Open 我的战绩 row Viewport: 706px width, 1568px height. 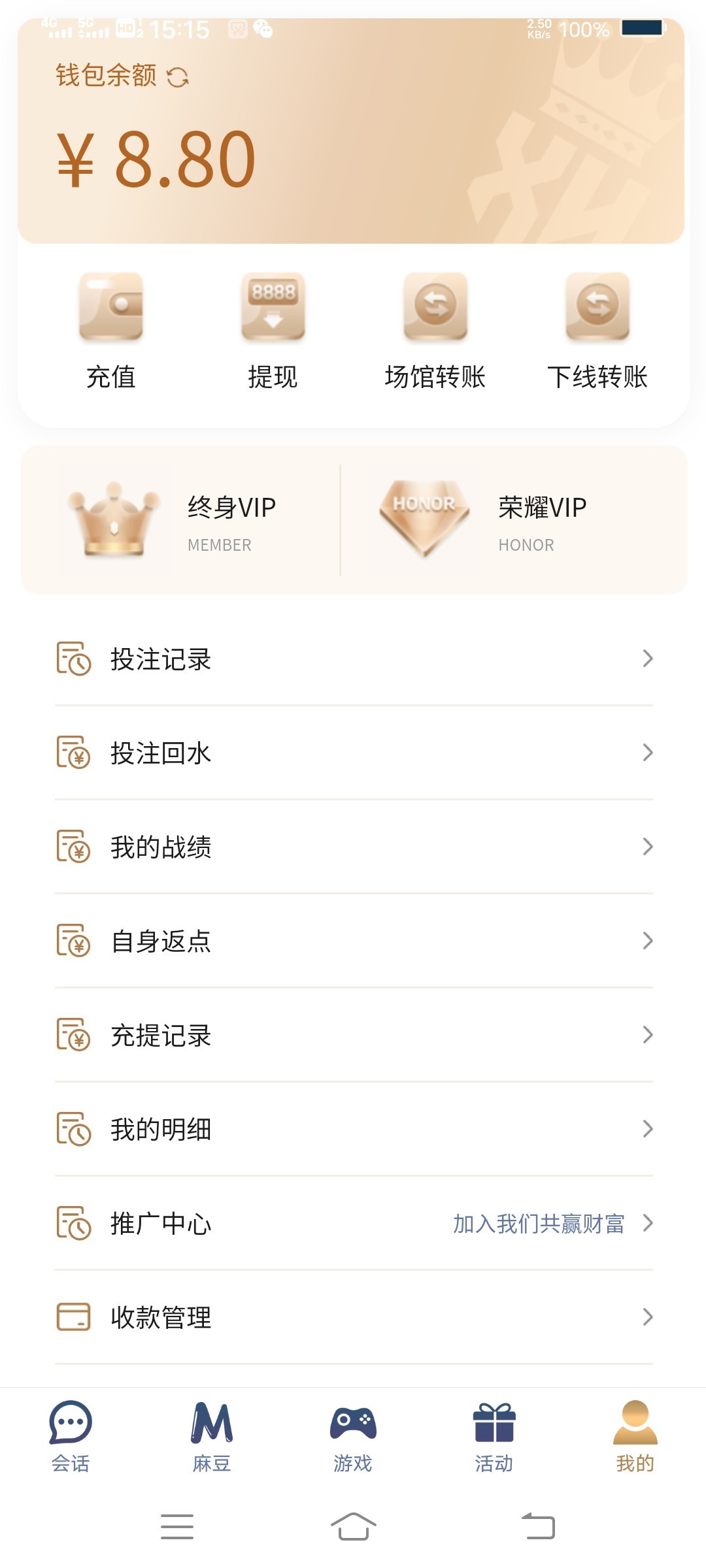tap(353, 847)
